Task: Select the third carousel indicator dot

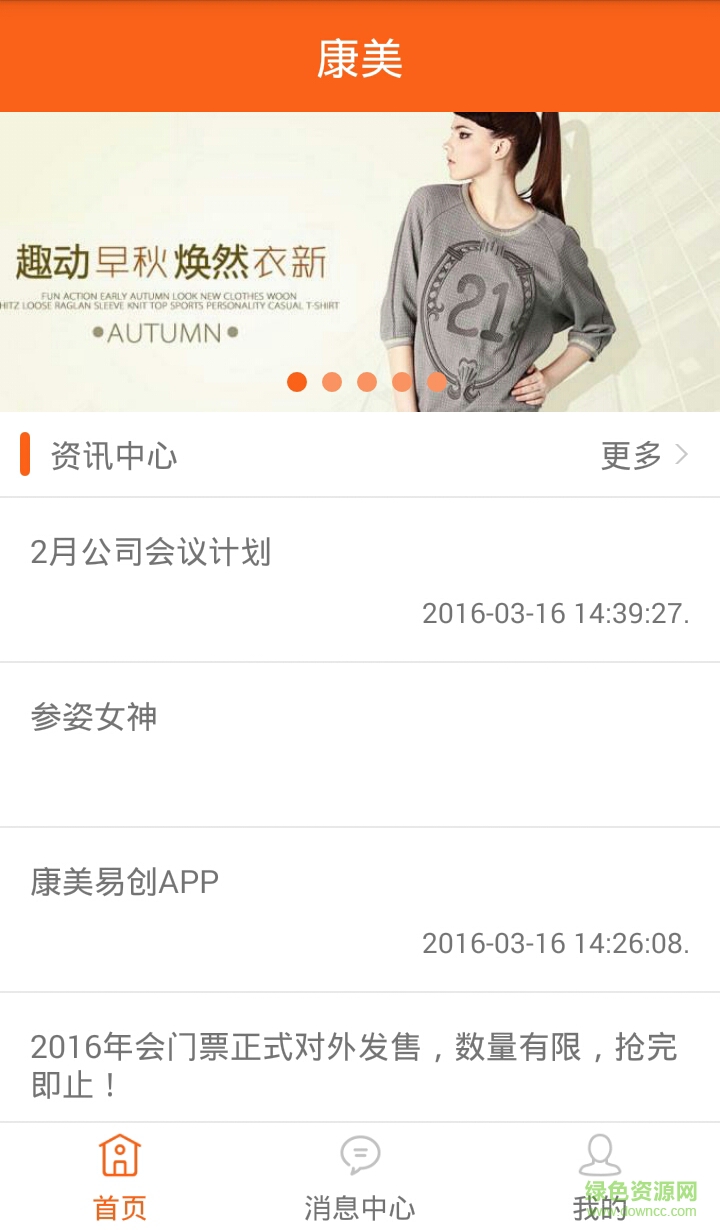Action: (367, 382)
